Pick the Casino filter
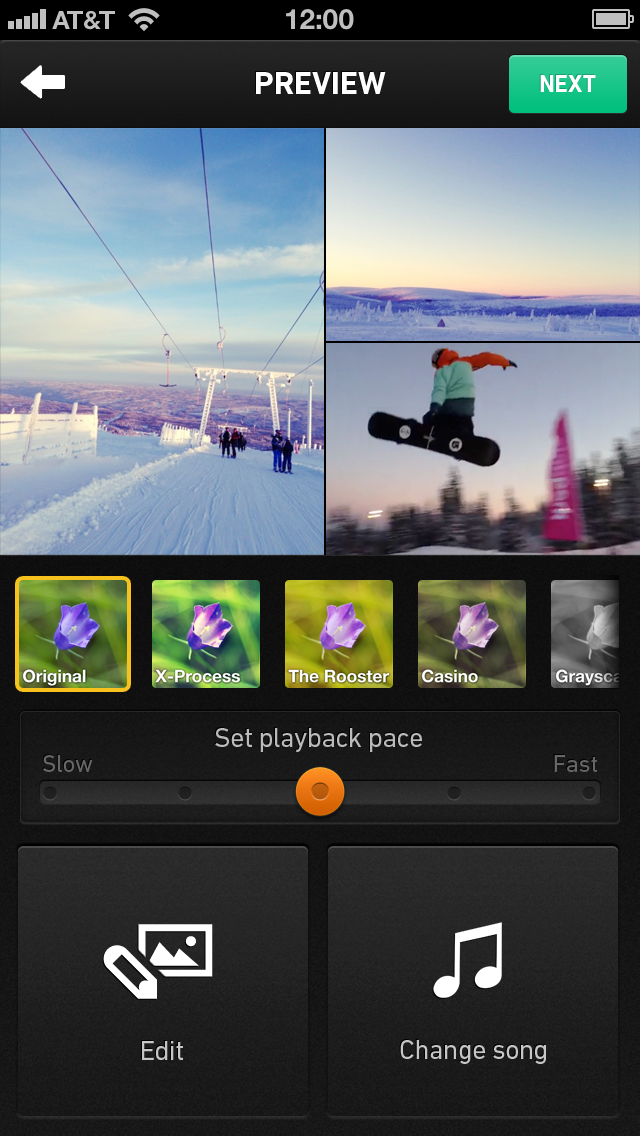Screen dimensions: 640x1136 point(472,634)
